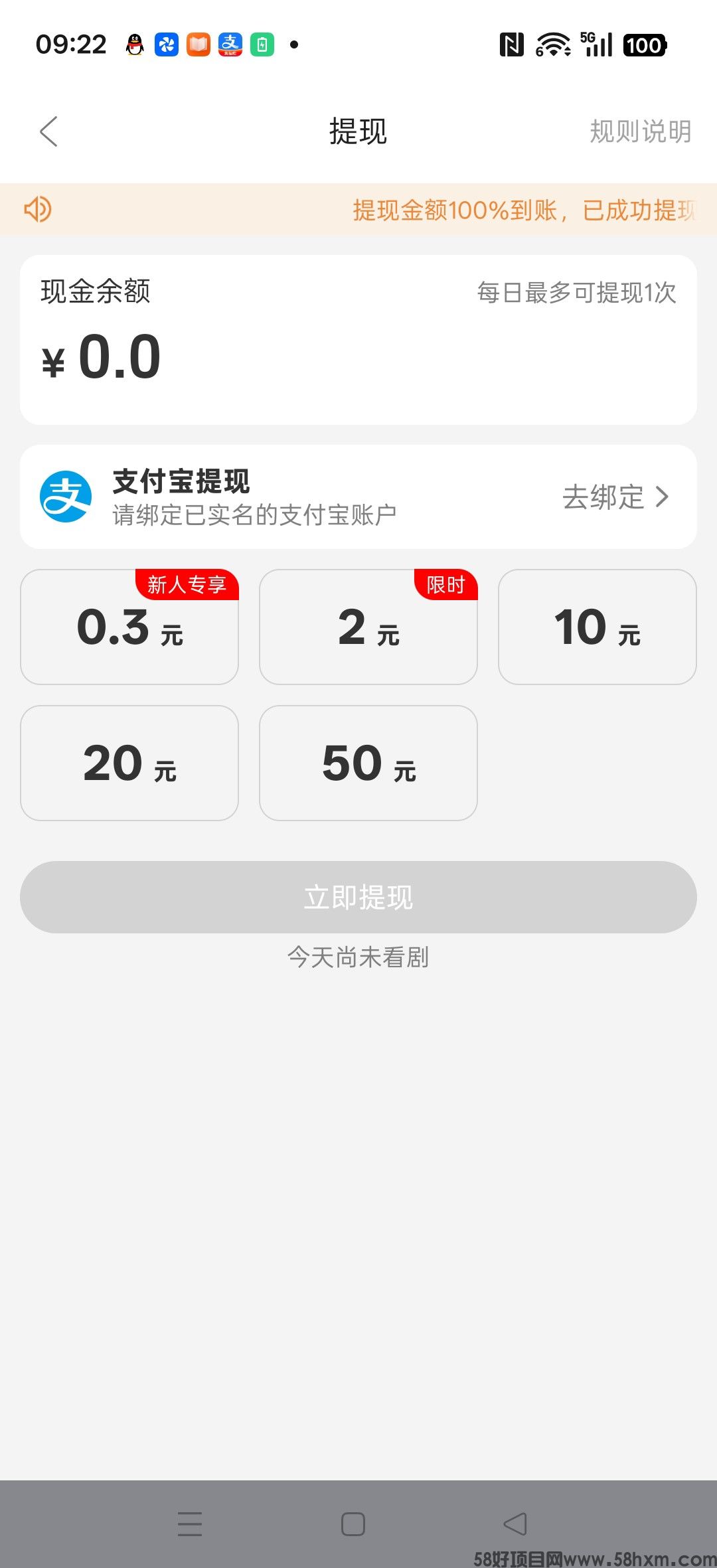Image resolution: width=717 pixels, height=1568 pixels.
Task: Tap the green battery icon in status bar
Action: point(261,44)
